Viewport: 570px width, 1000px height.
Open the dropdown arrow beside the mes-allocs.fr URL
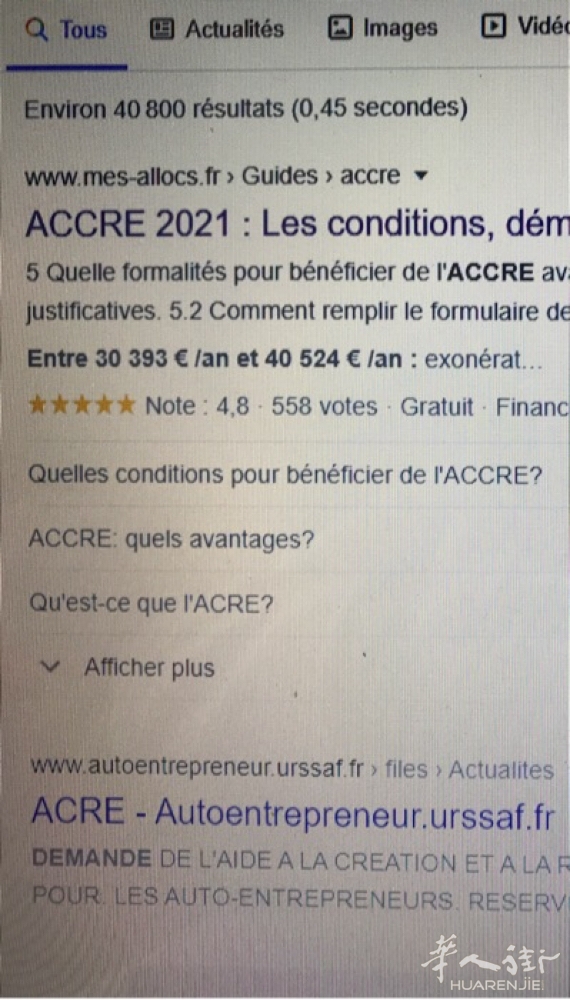[420, 176]
